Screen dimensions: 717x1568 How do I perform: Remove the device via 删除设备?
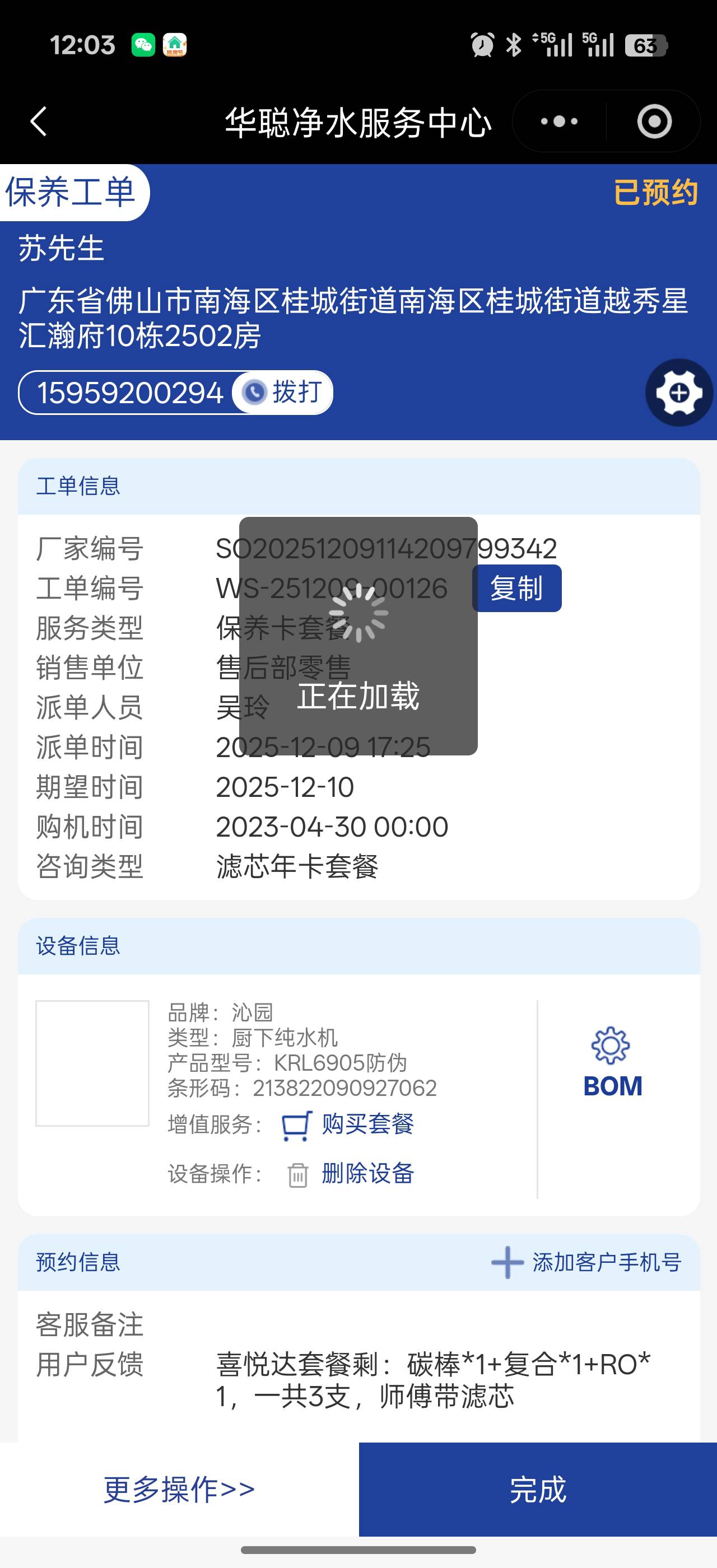(351, 1174)
